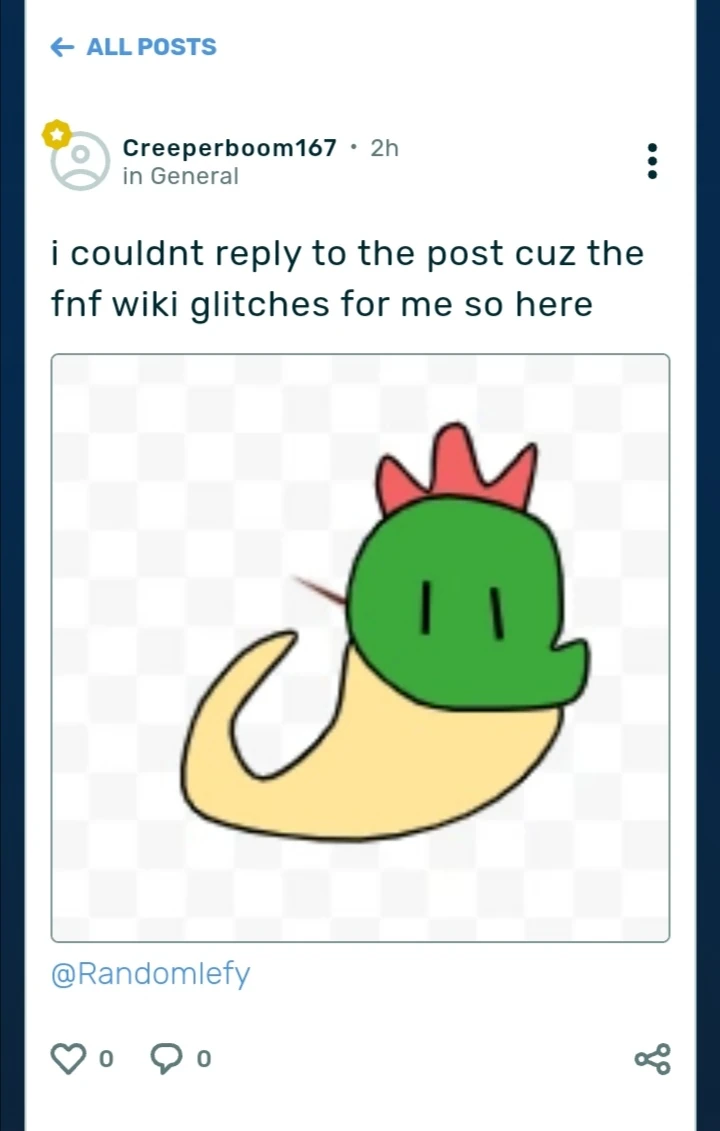Screen dimensions: 720x1131
Task: Open @Randomlefy's profile mention
Action: pos(150,974)
